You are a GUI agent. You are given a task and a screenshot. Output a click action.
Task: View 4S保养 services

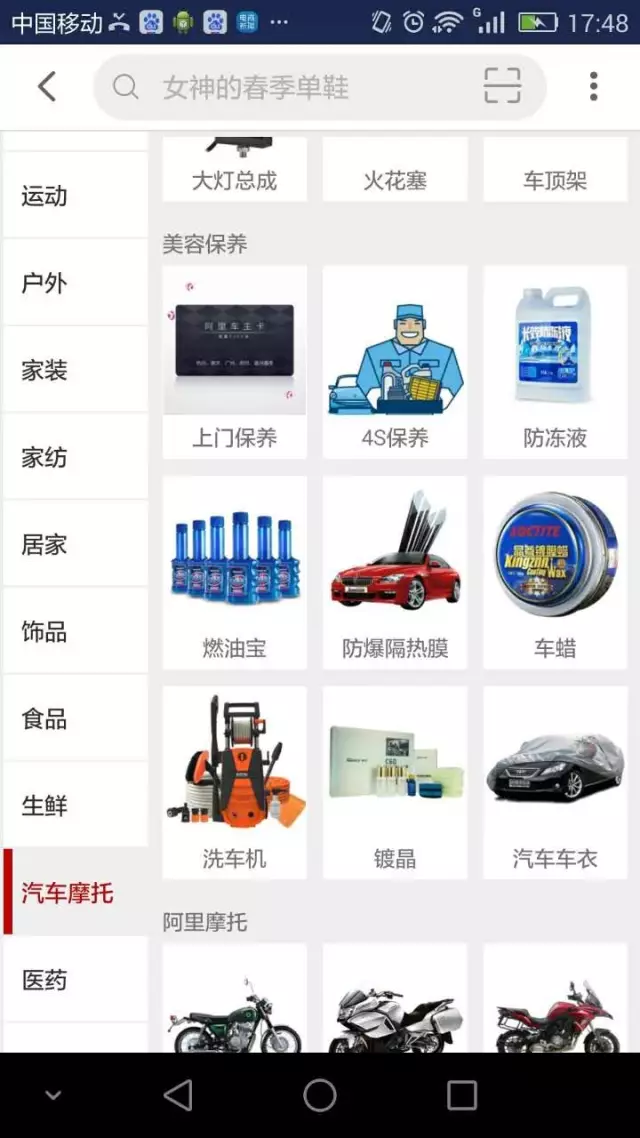click(395, 362)
